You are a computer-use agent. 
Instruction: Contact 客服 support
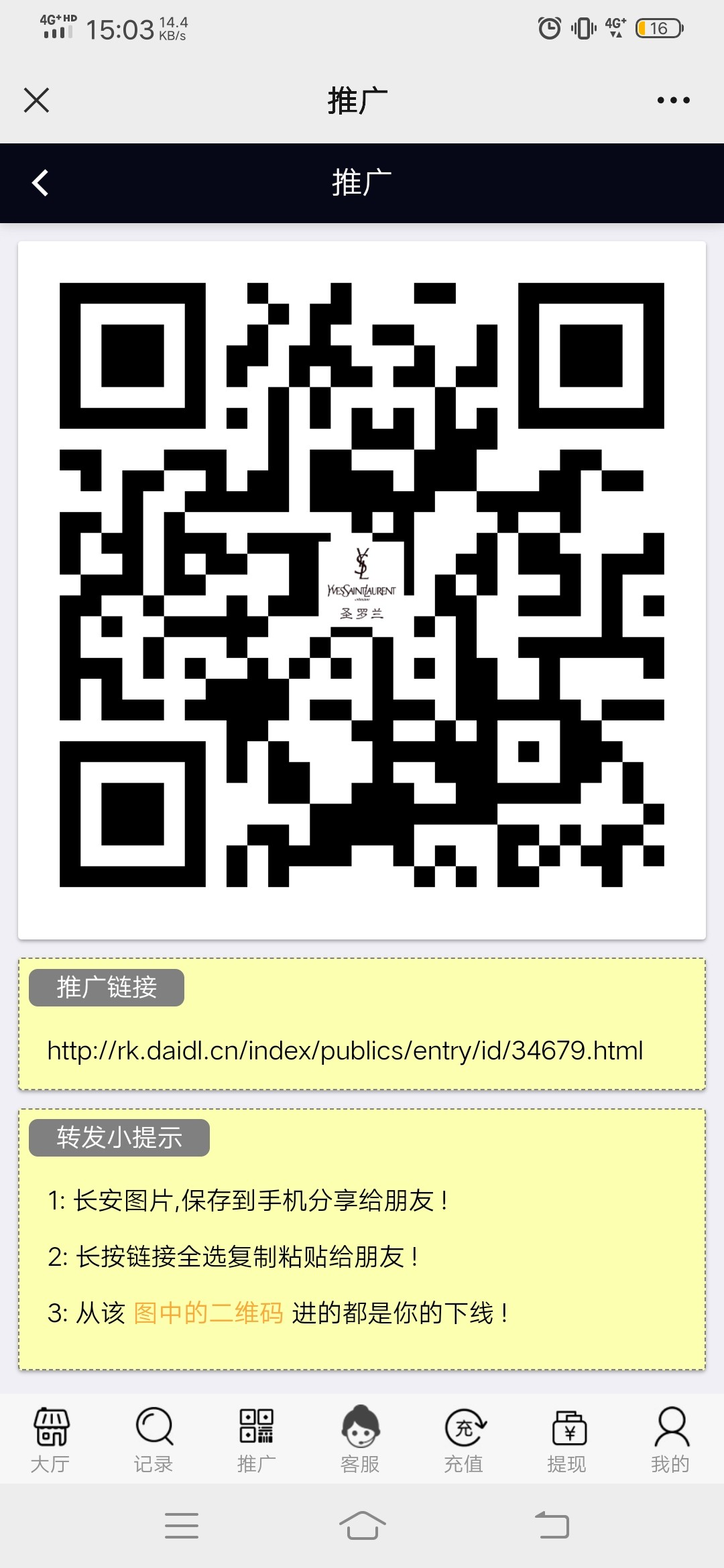[x=361, y=1439]
